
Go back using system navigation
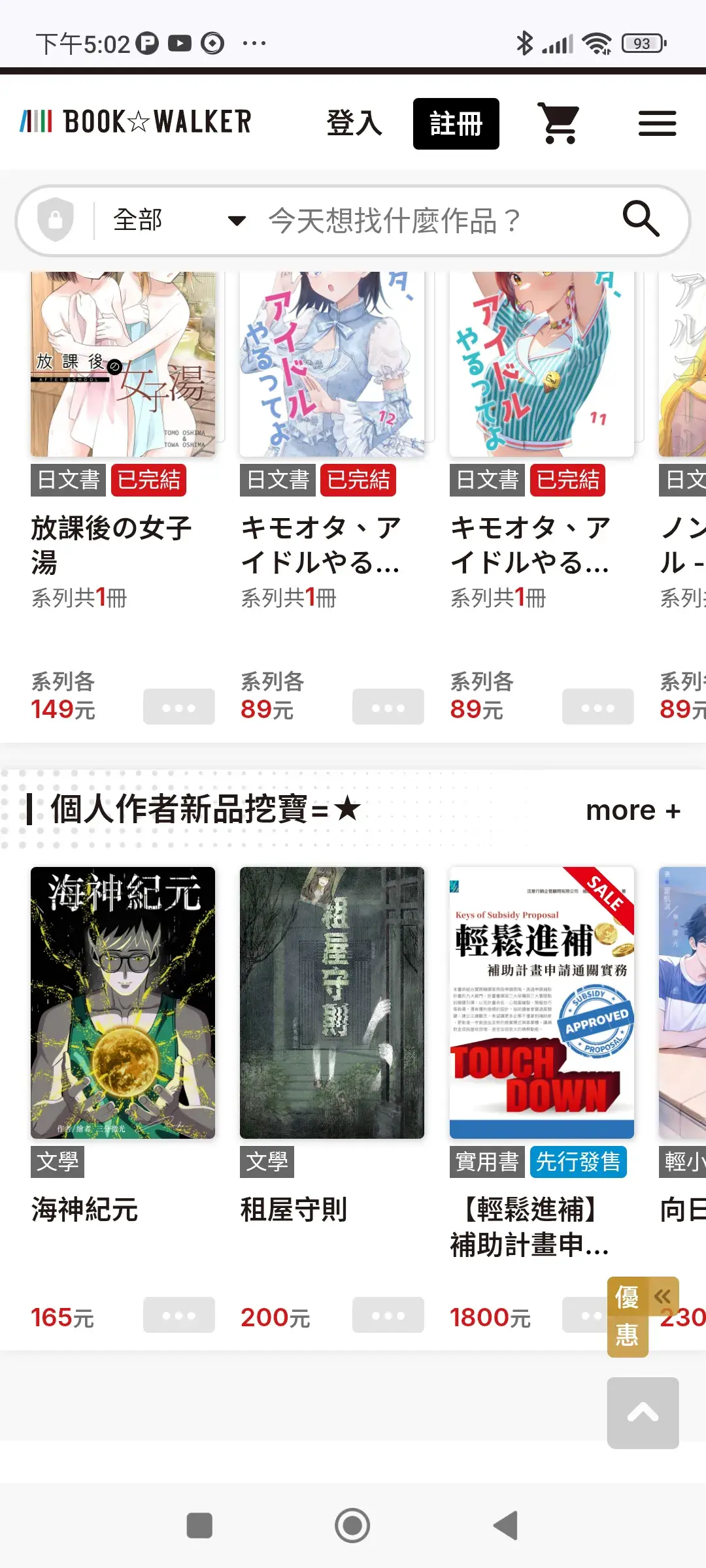click(505, 1526)
